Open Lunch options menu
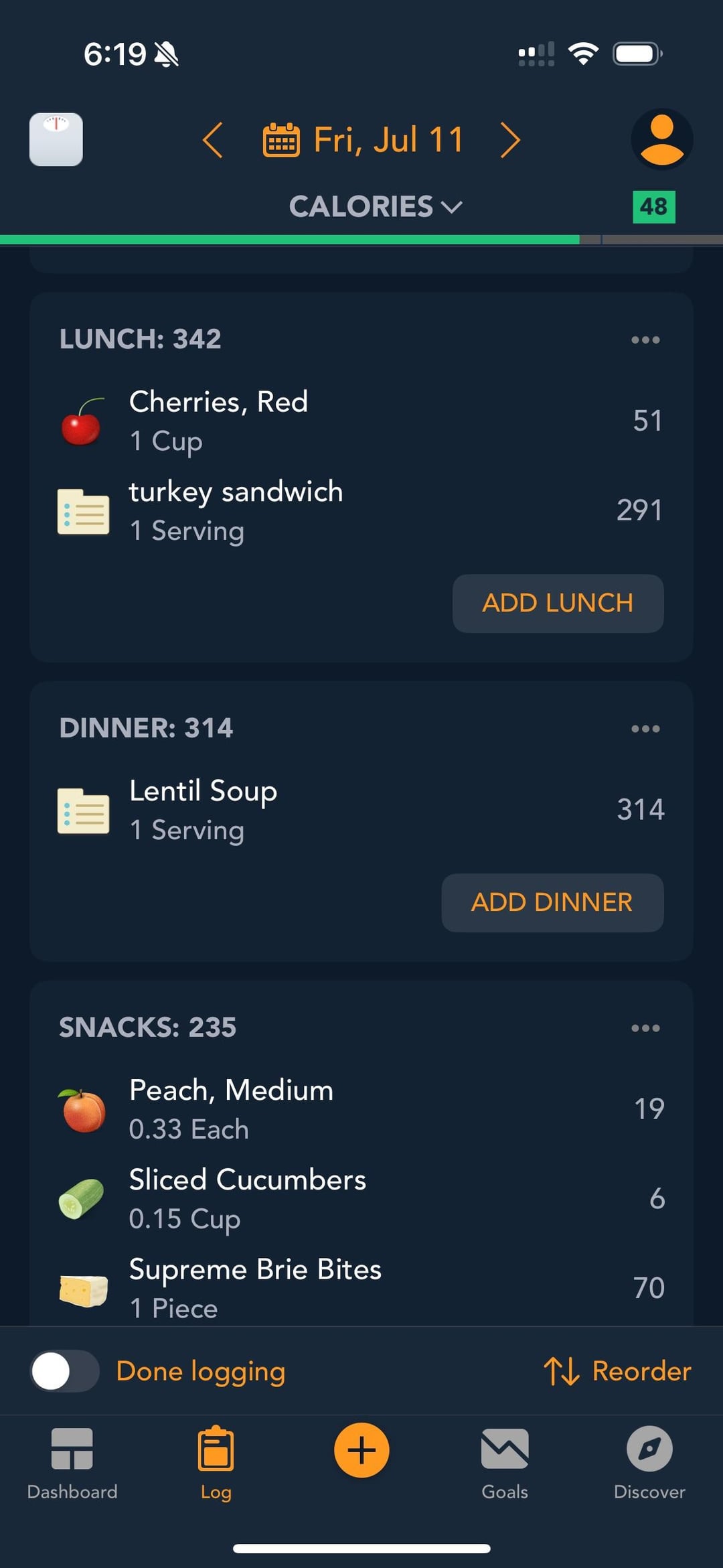The height and width of the screenshot is (1568, 723). (x=645, y=340)
